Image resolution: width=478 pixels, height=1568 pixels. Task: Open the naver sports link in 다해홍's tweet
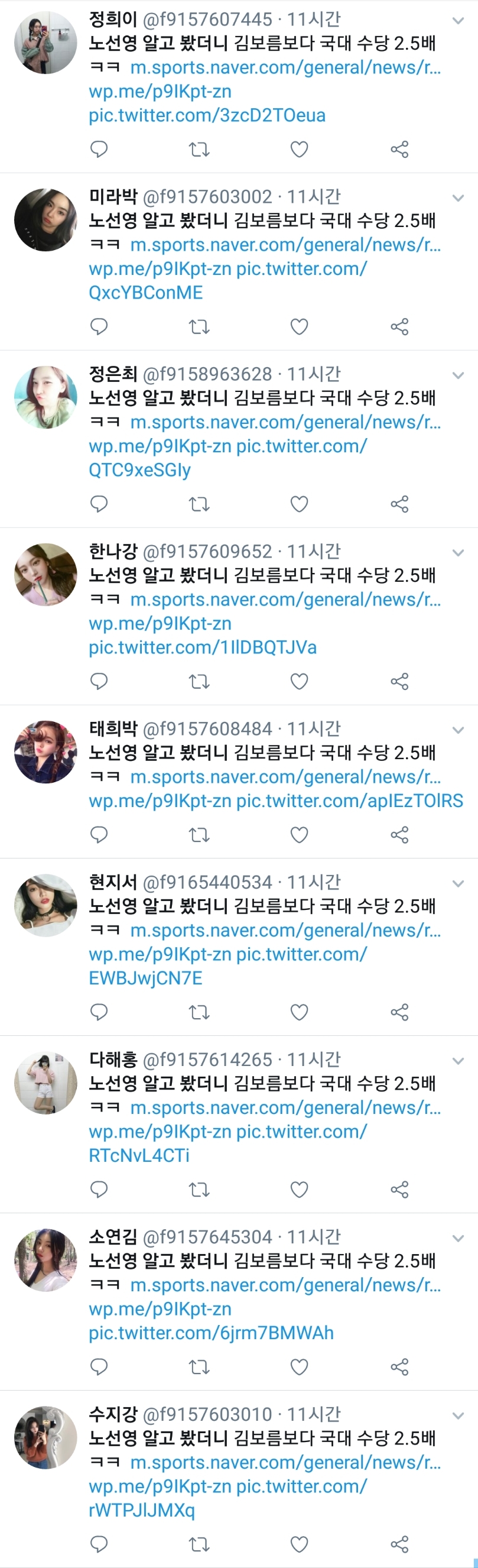pyautogui.click(x=286, y=1107)
